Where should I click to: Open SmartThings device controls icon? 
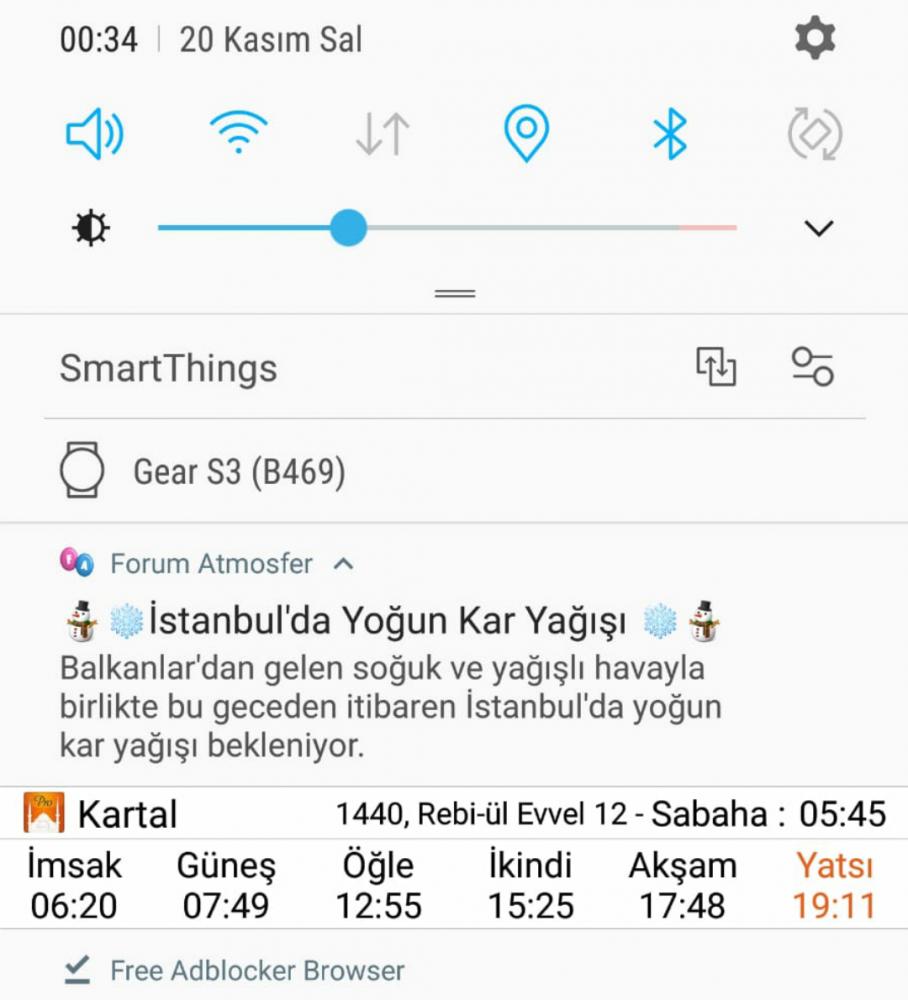coord(812,367)
